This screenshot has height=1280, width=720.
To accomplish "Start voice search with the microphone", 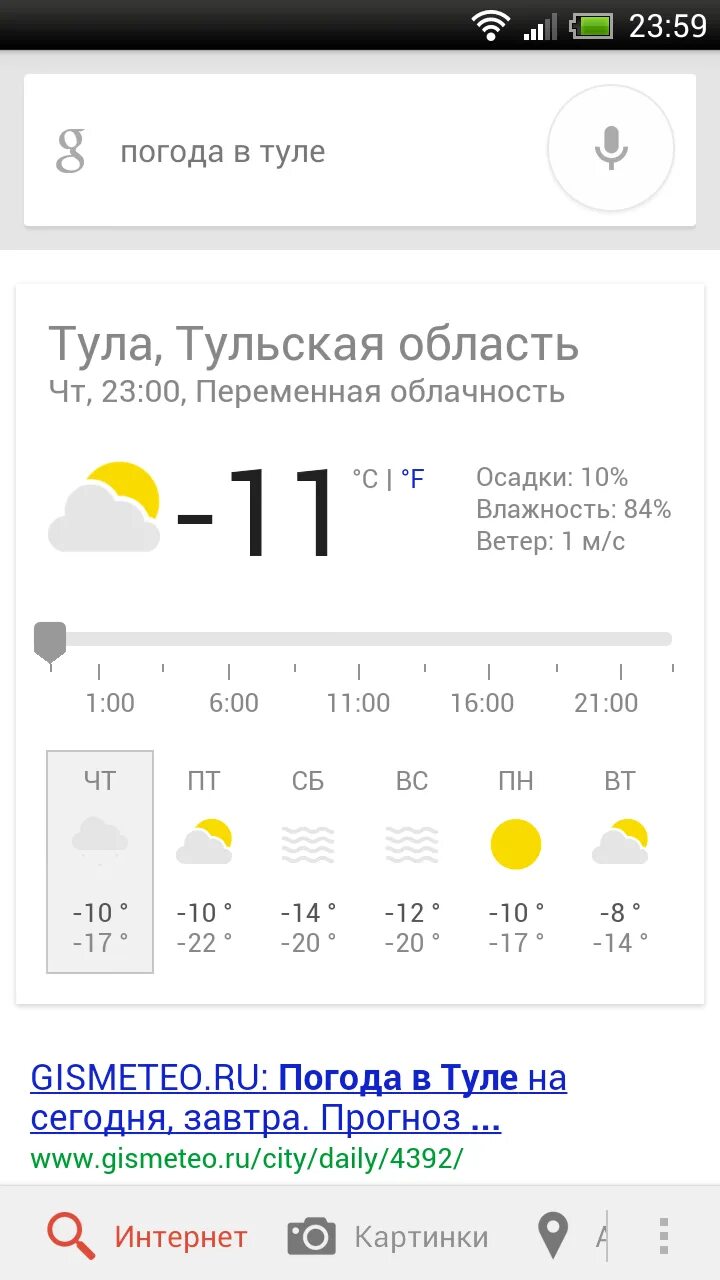I will pyautogui.click(x=611, y=149).
